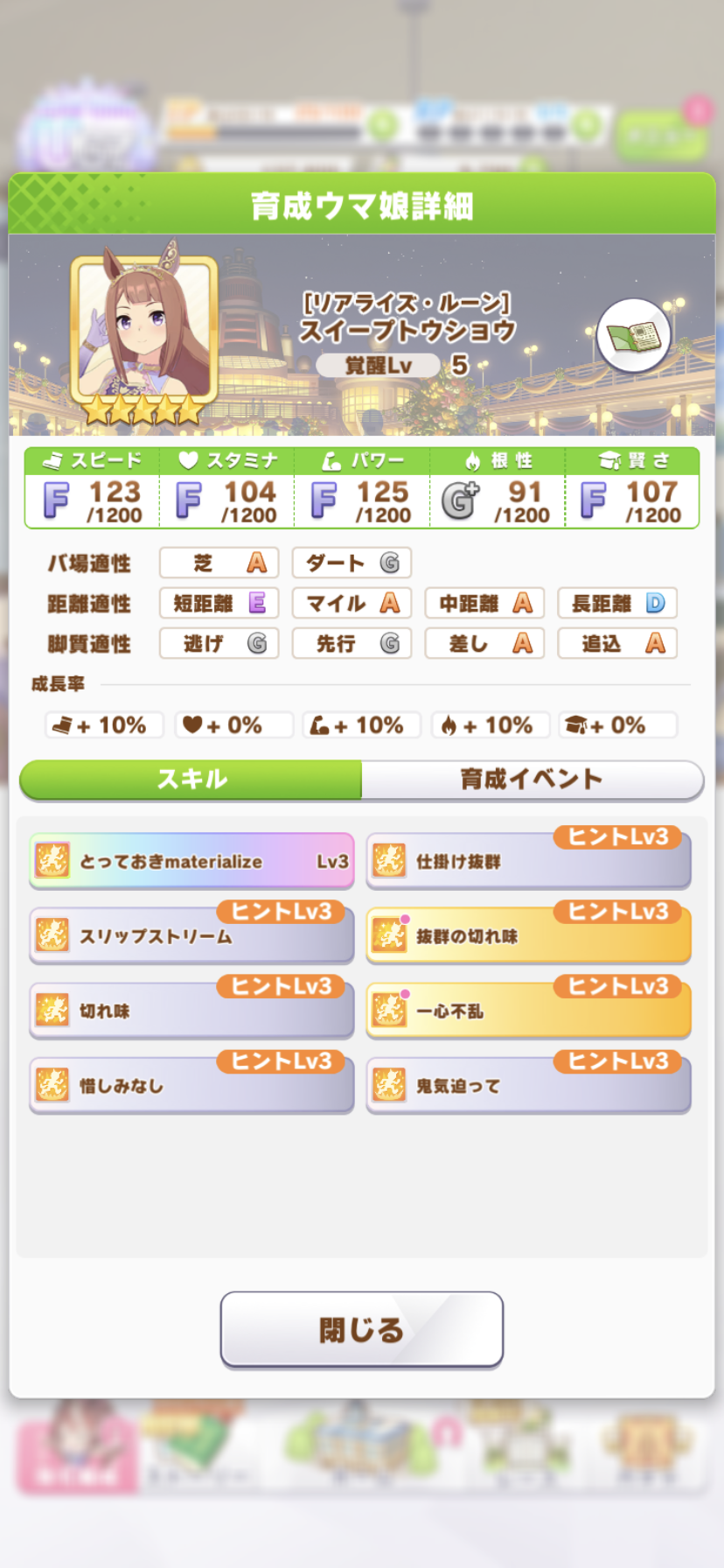724x1568 pixels.
Task: Check the 鬼気迫って skill details
Action: click(528, 1086)
